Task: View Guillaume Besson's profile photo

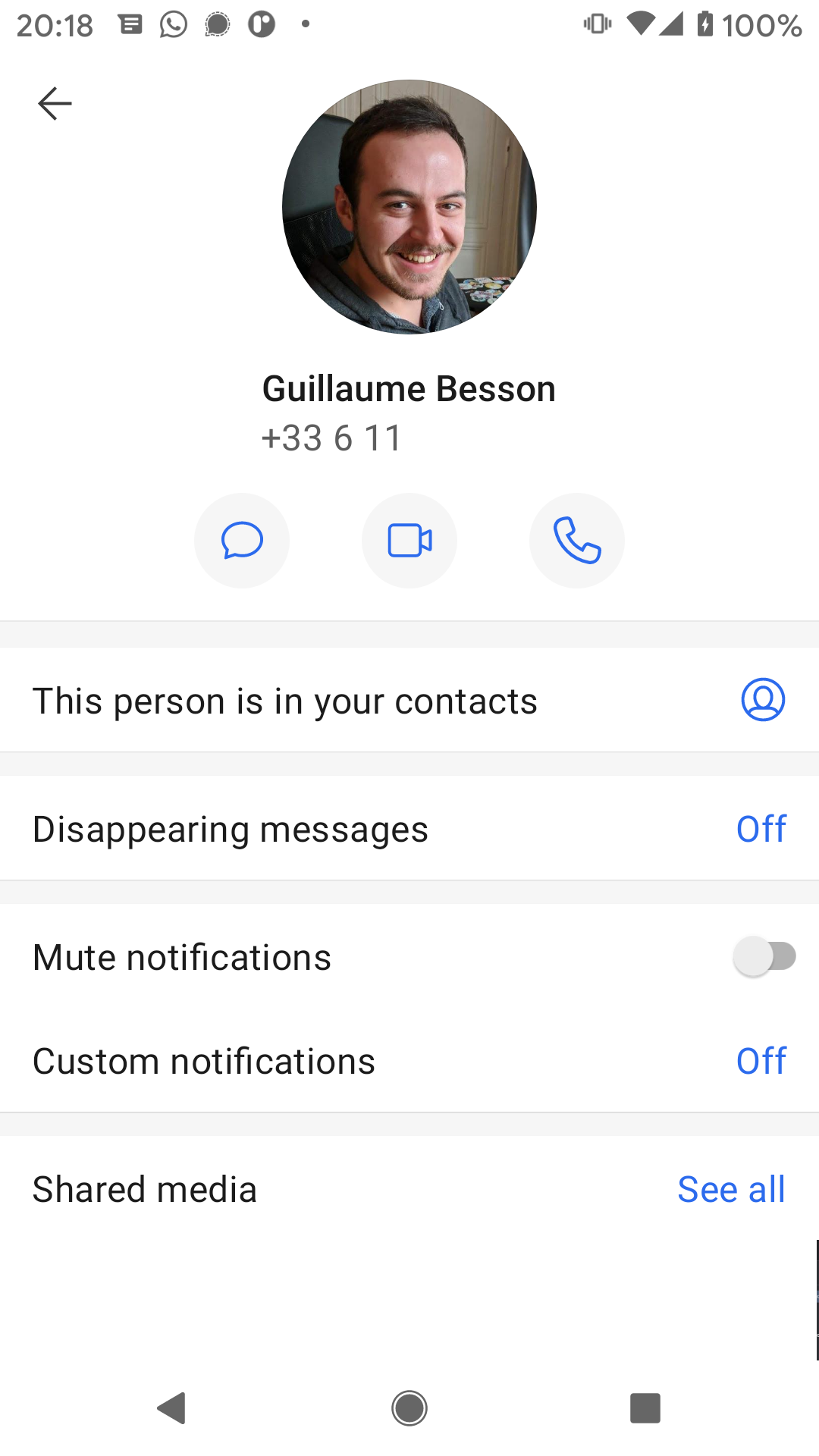Action: (x=409, y=207)
